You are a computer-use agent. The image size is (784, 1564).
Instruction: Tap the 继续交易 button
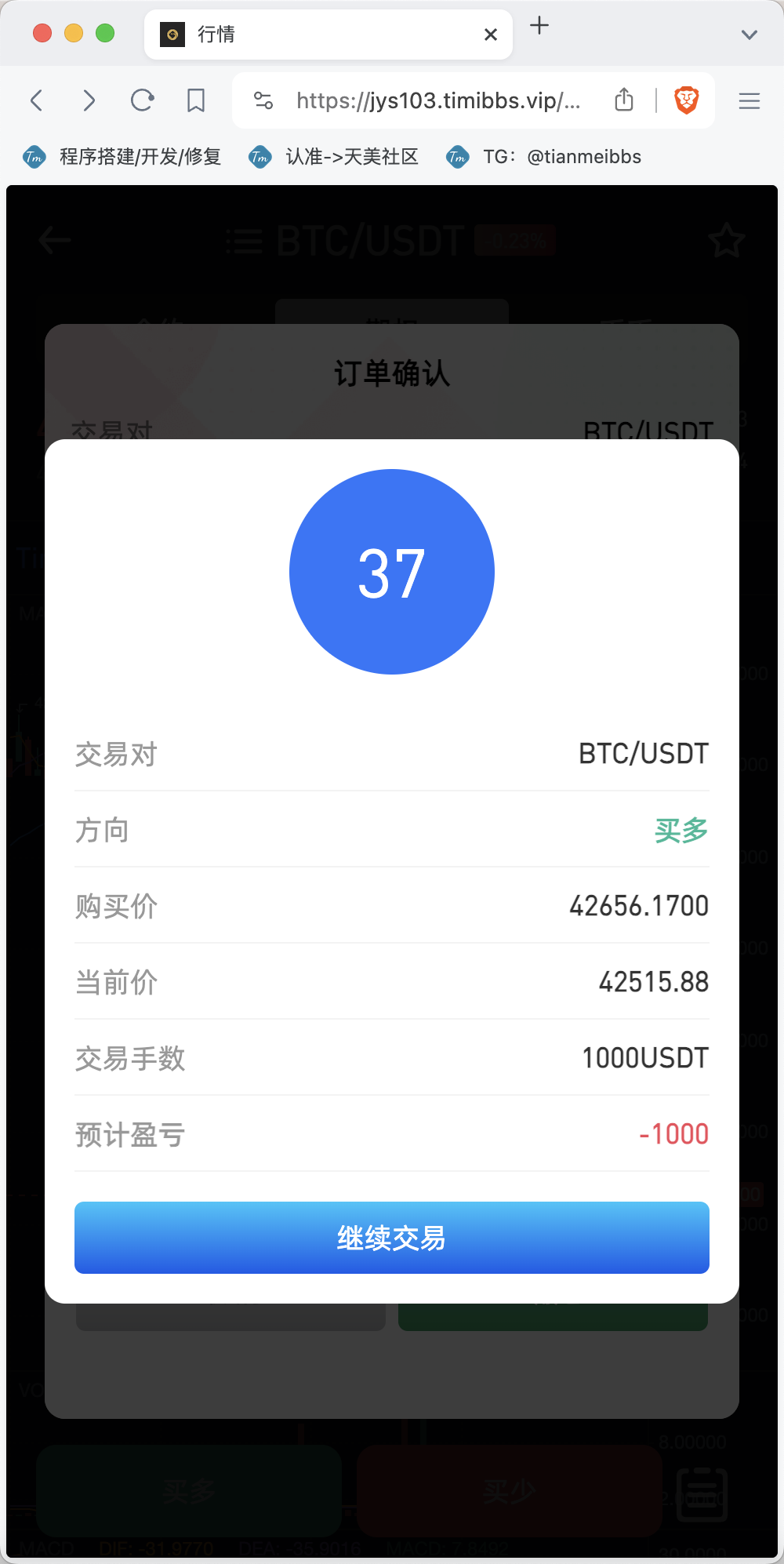392,1238
